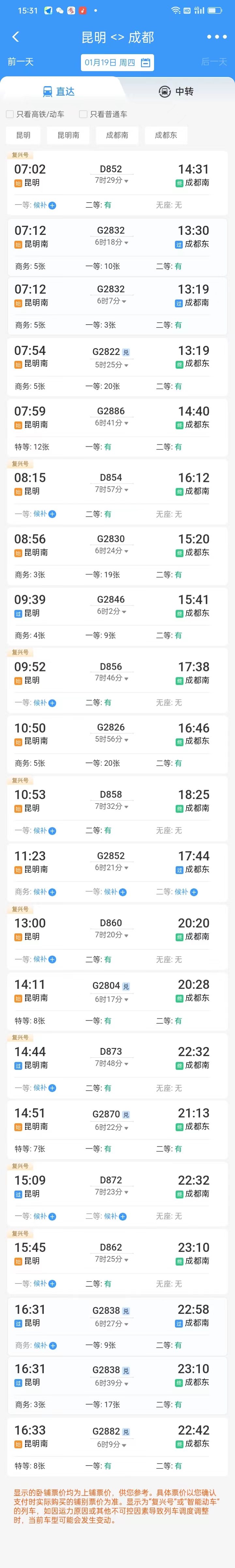The width and height of the screenshot is (235, 1568).
Task: Go back from the 昆明 <> 成都 page
Action: pyautogui.click(x=16, y=37)
